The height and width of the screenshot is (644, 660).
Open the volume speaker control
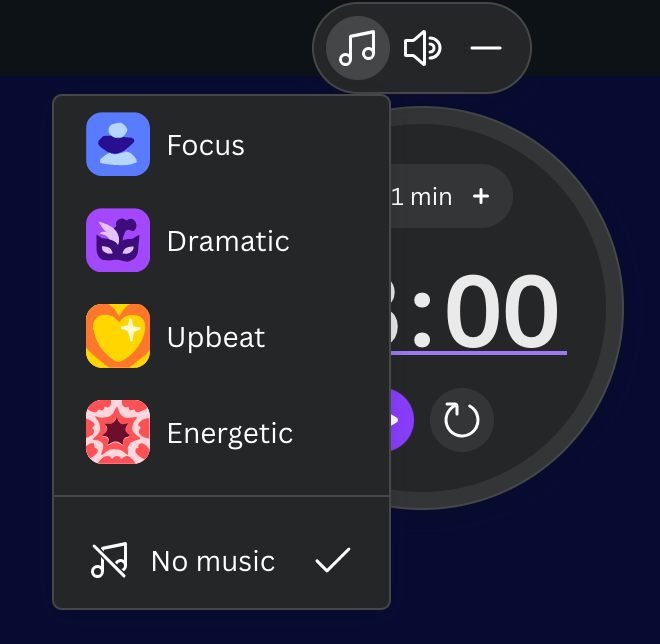[422, 48]
